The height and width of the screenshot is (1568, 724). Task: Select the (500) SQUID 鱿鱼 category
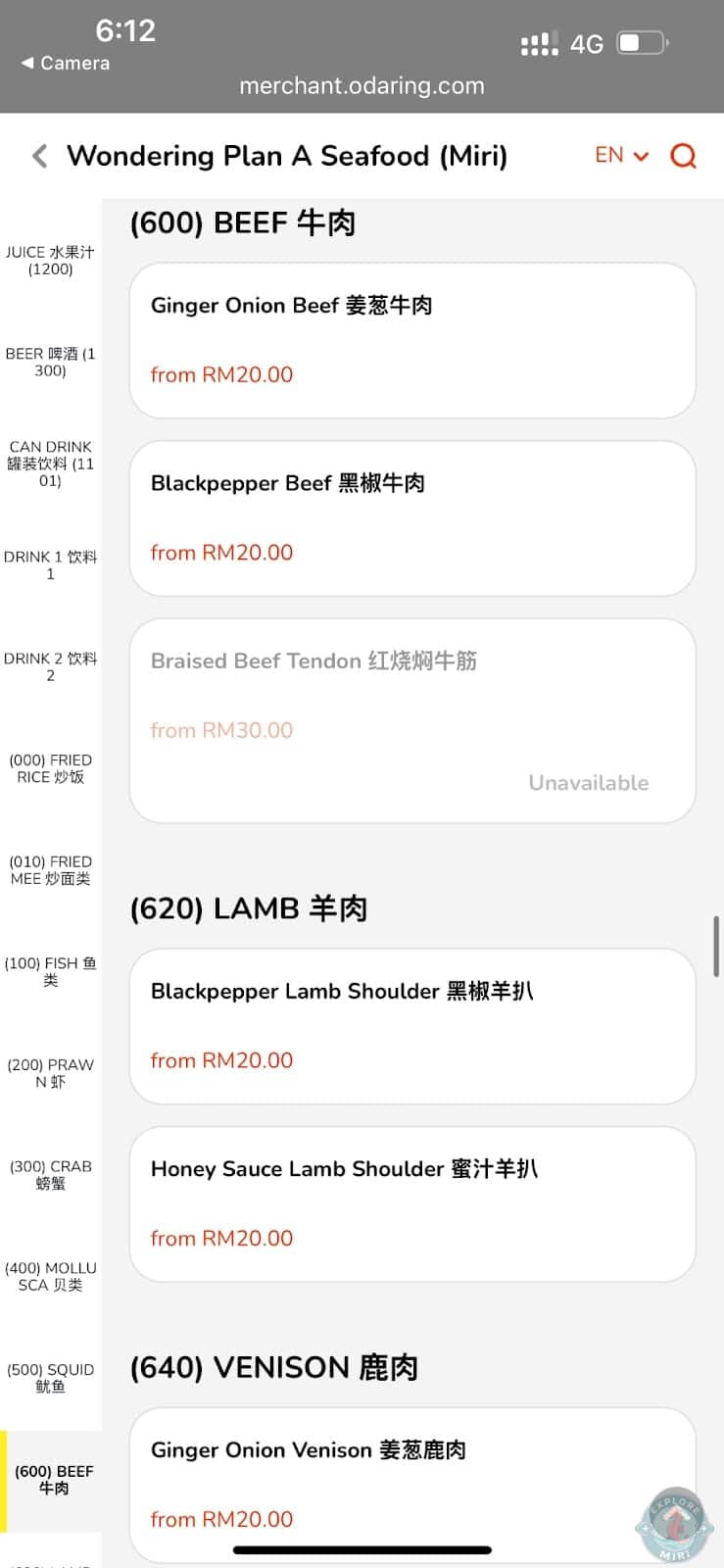(50, 1378)
